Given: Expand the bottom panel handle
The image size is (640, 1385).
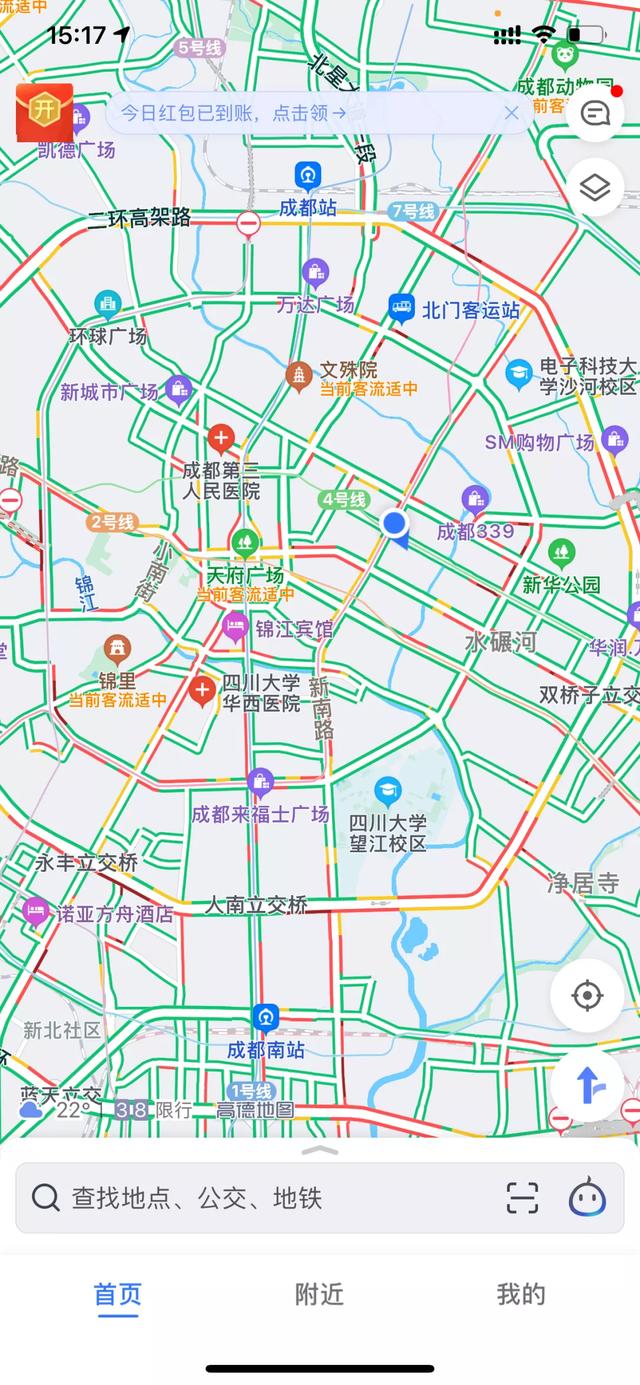Looking at the screenshot, I should pos(320,1151).
